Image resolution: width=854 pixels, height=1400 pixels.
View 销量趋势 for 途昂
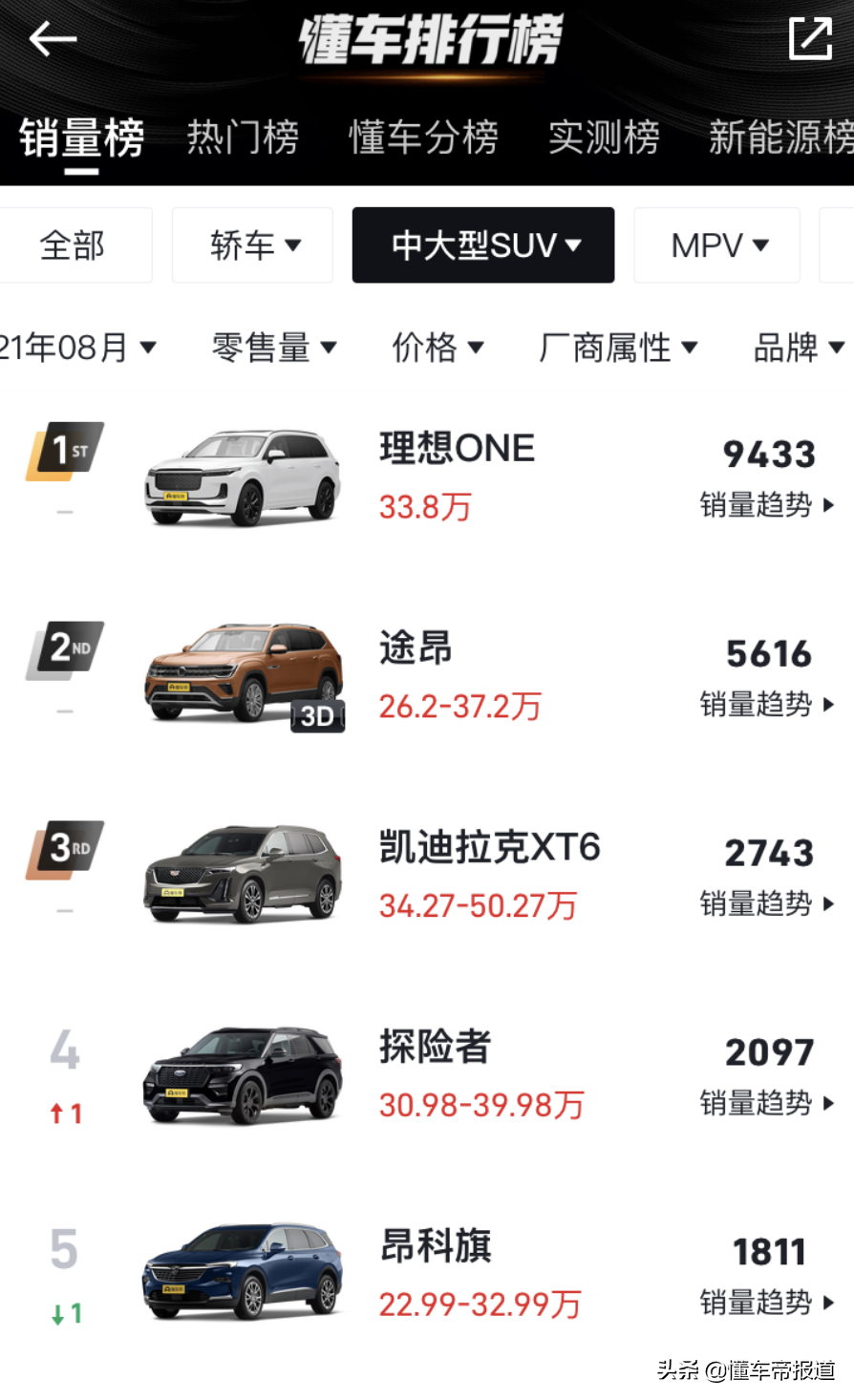click(x=766, y=705)
